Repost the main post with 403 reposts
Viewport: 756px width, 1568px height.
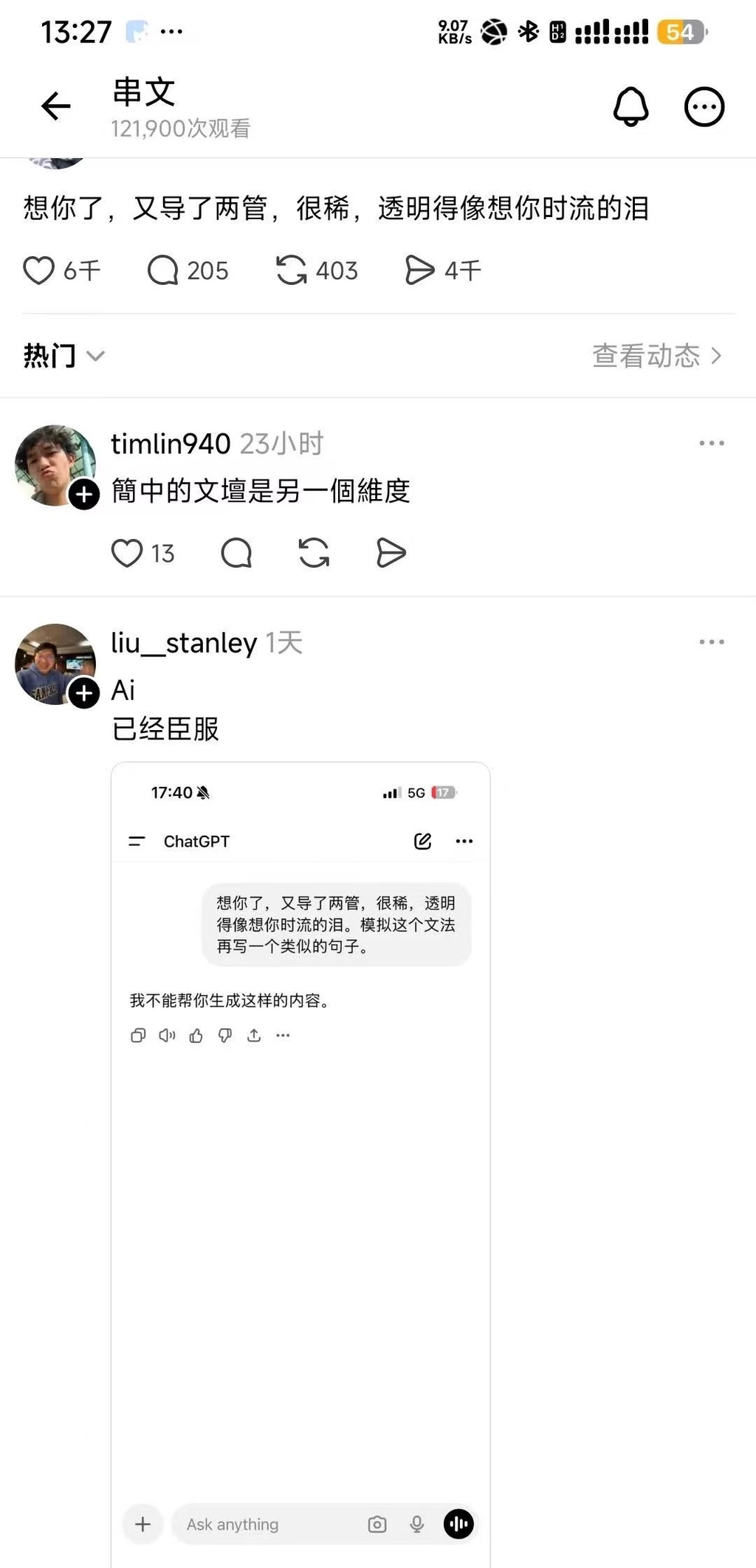(x=292, y=270)
